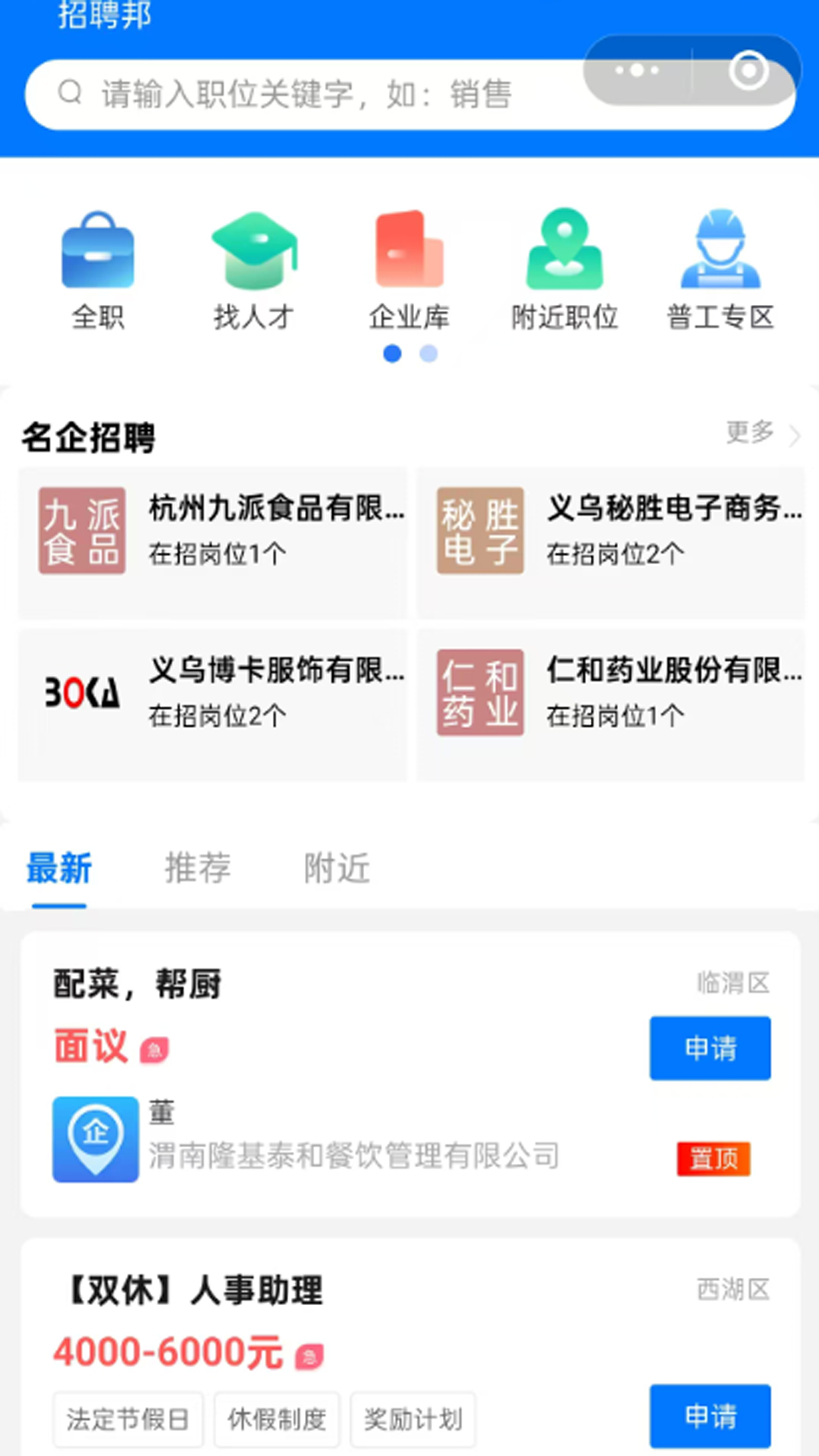This screenshot has height=1456, width=819.
Task: Switch to the second quick-access carousel dot
Action: point(428,353)
